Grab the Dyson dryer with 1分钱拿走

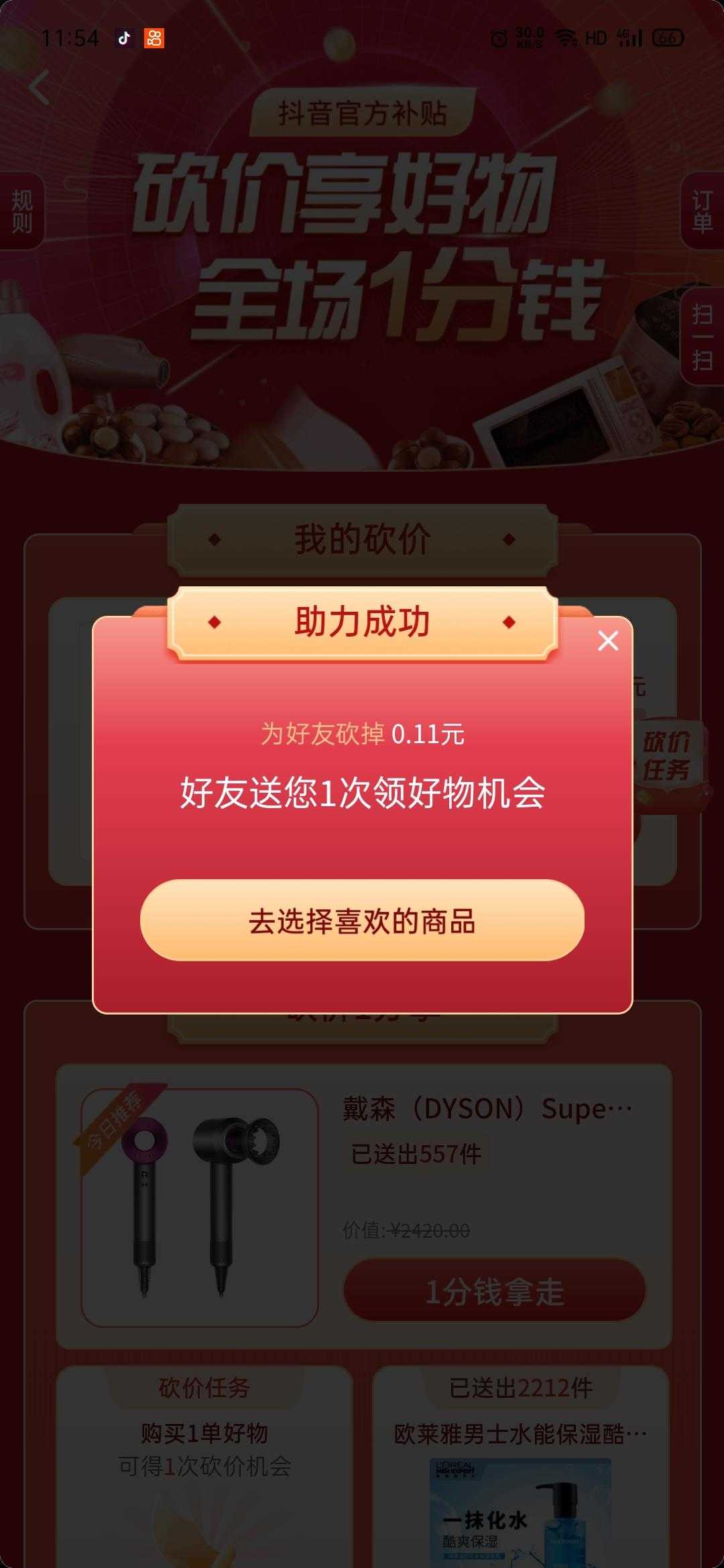pos(495,1291)
